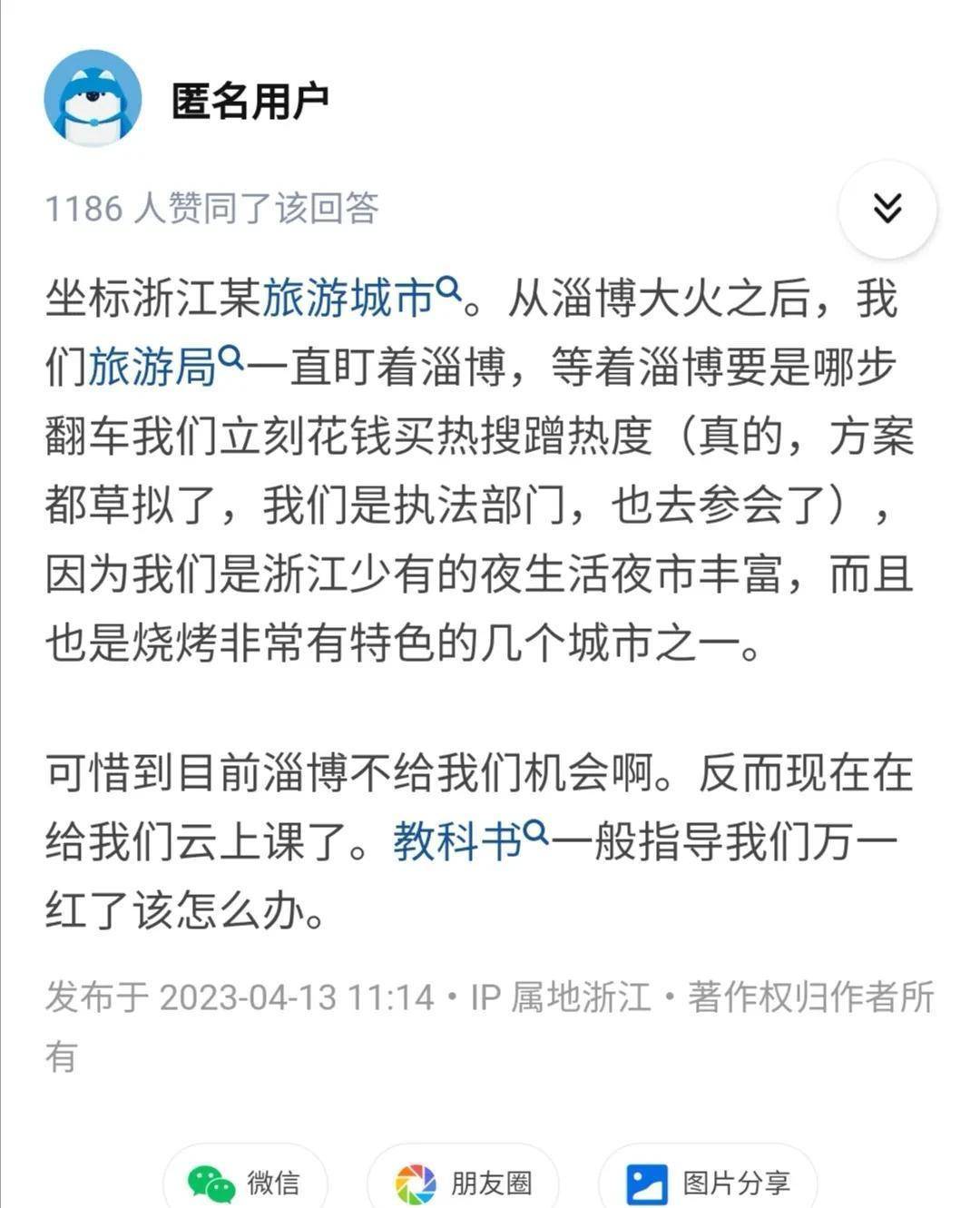The image size is (980, 1208).
Task: Open the 匿名用户 avatar
Action: [x=93, y=98]
